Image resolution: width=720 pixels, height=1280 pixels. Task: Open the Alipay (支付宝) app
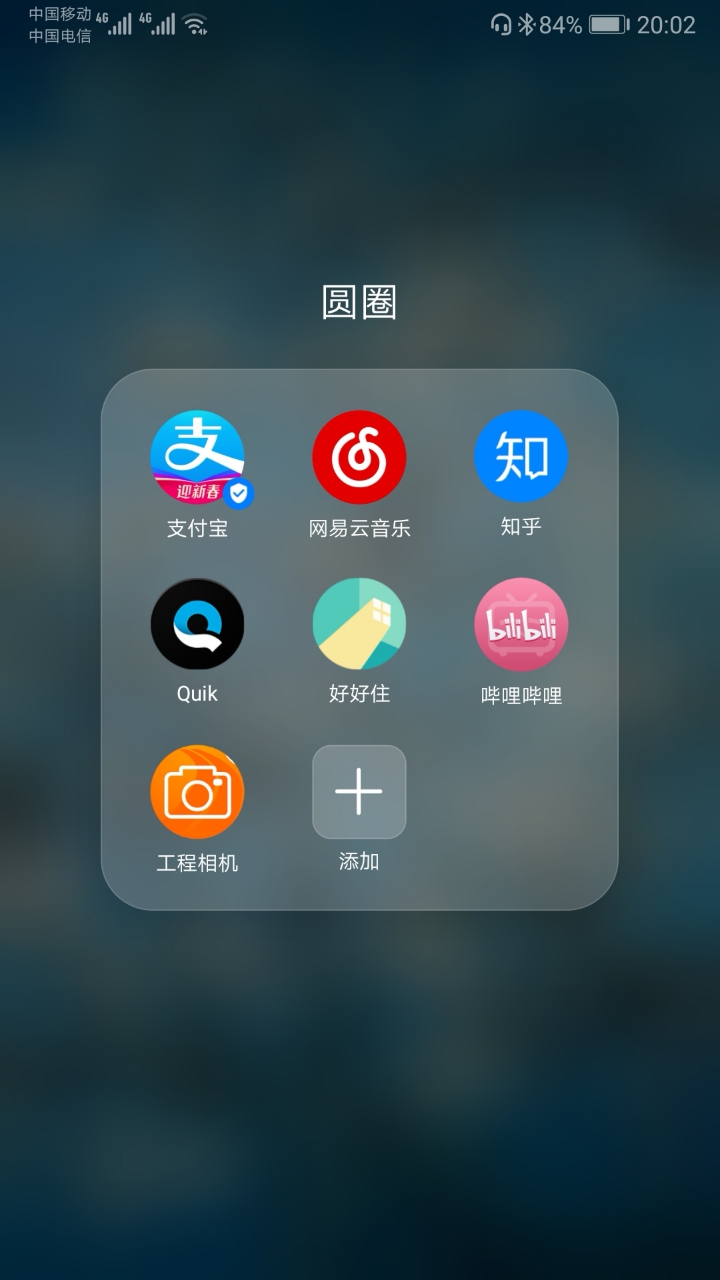pos(197,456)
